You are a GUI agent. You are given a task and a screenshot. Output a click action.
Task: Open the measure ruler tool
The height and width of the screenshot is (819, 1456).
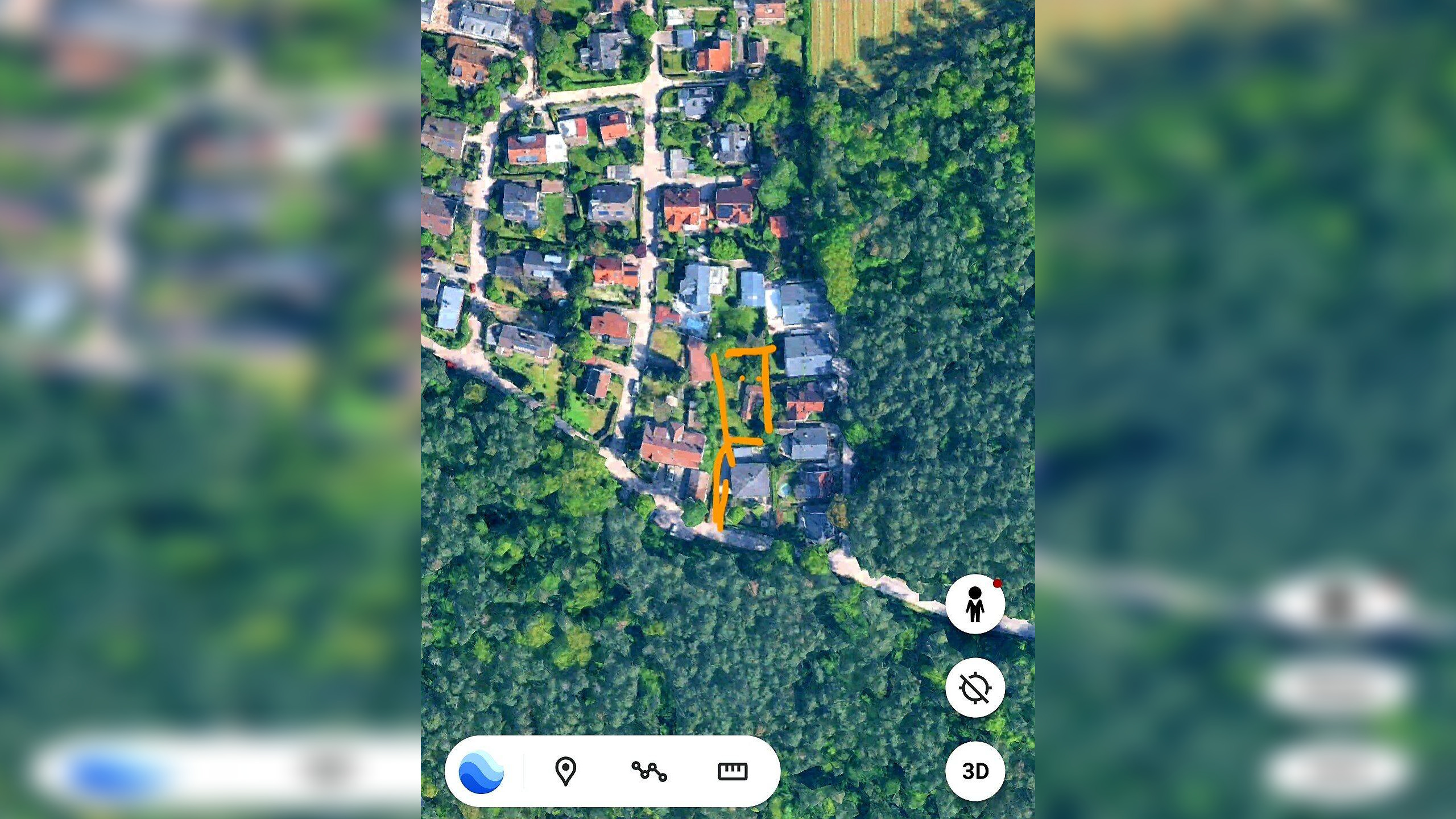click(733, 771)
